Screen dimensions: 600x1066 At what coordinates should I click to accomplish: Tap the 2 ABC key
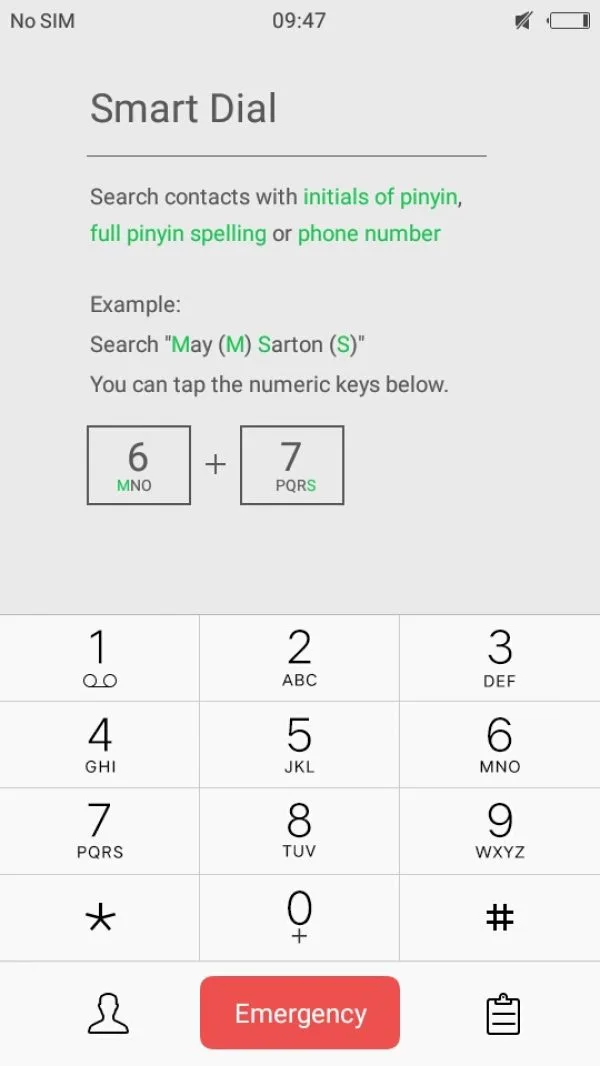[299, 658]
